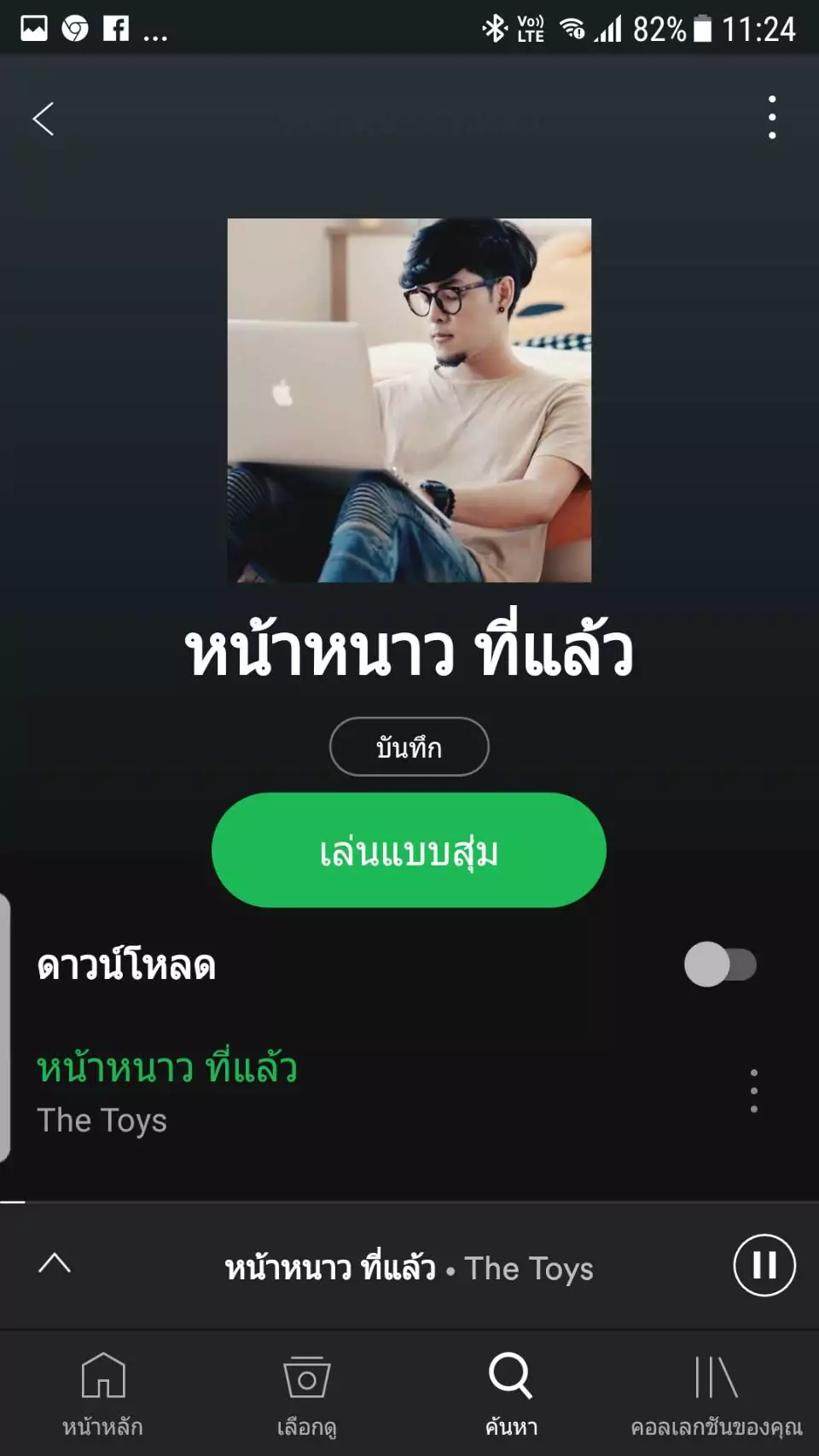Screen dimensions: 819x1456
Task: Open the overflow menu at top right
Action: coord(772,118)
